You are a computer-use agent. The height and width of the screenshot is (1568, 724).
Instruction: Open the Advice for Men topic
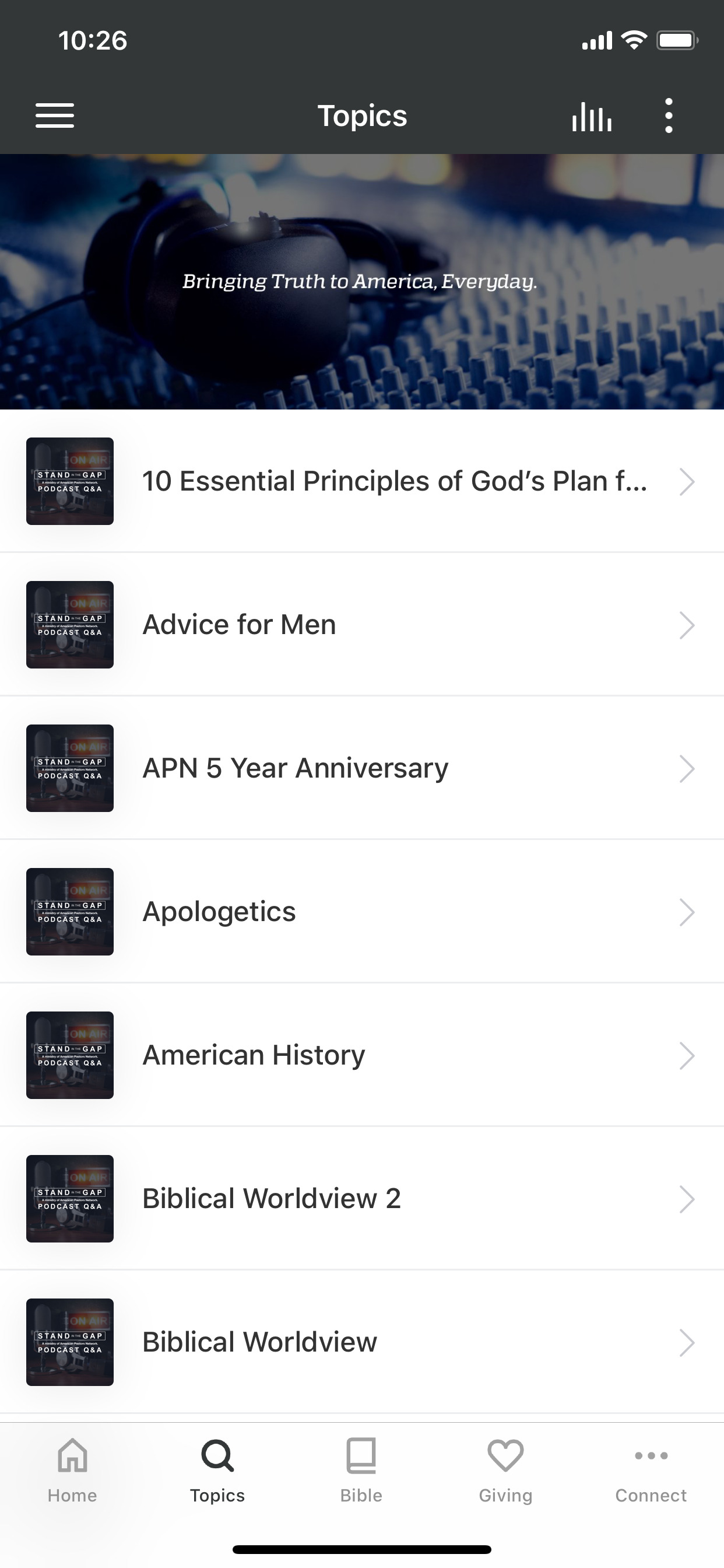[362, 625]
